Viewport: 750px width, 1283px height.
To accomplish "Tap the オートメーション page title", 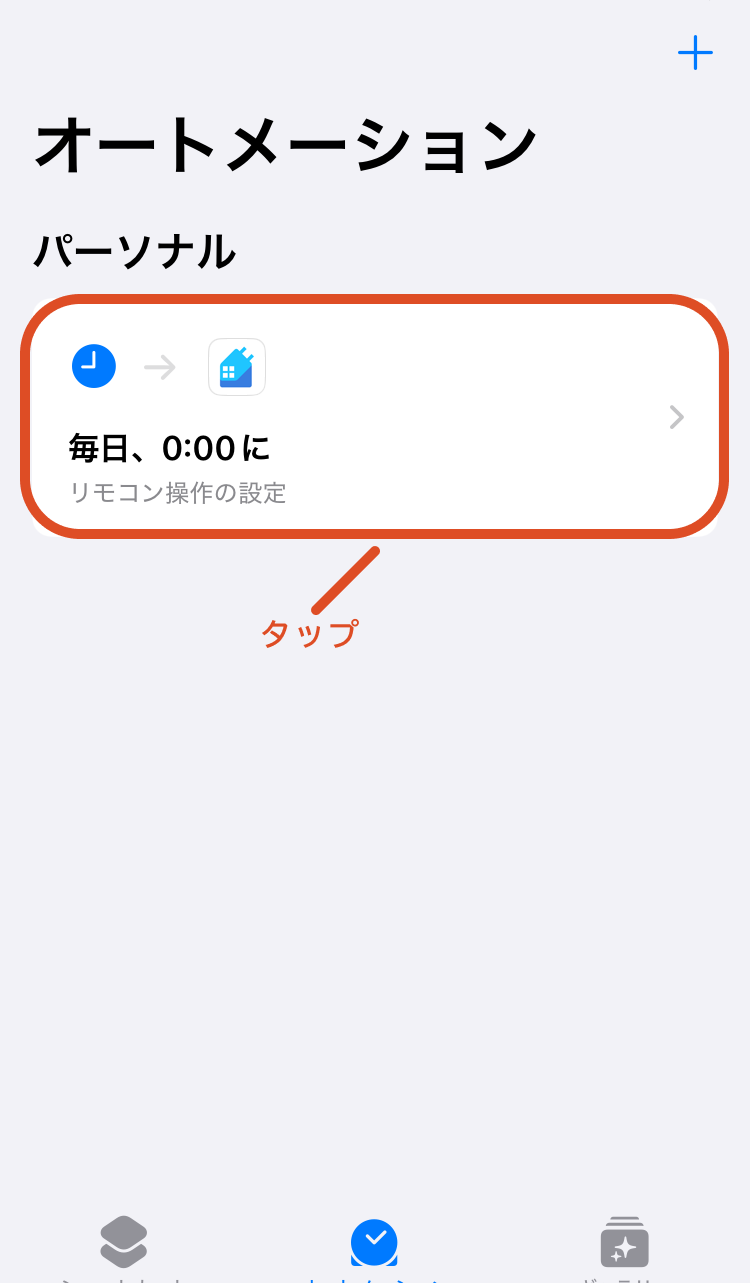I will [x=285, y=143].
